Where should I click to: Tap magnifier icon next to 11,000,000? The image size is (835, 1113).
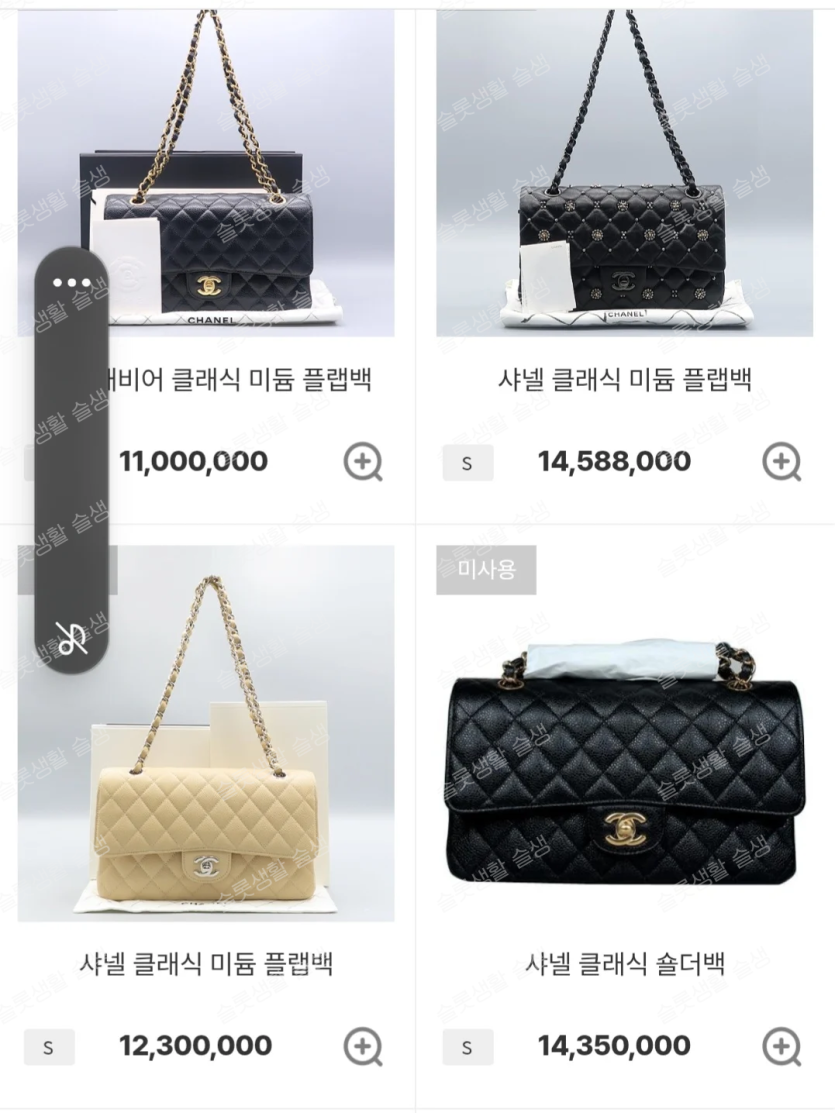(363, 462)
